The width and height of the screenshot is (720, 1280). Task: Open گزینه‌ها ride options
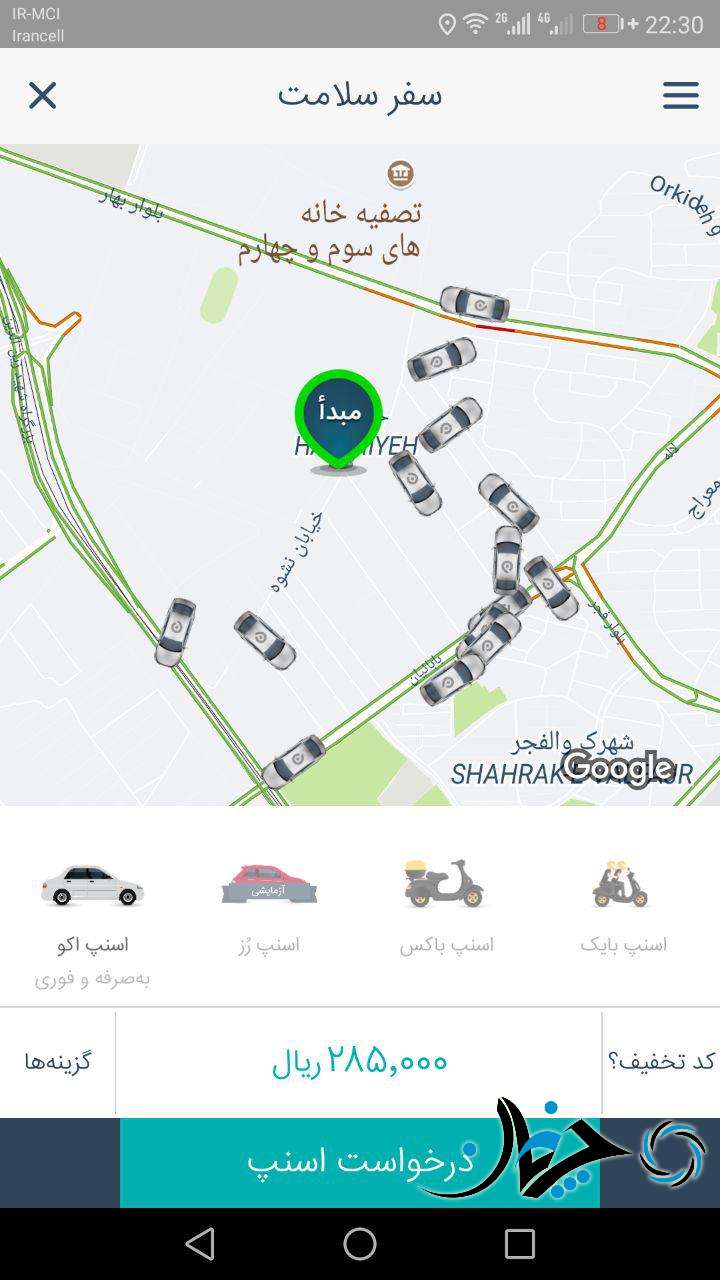pyautogui.click(x=58, y=1061)
